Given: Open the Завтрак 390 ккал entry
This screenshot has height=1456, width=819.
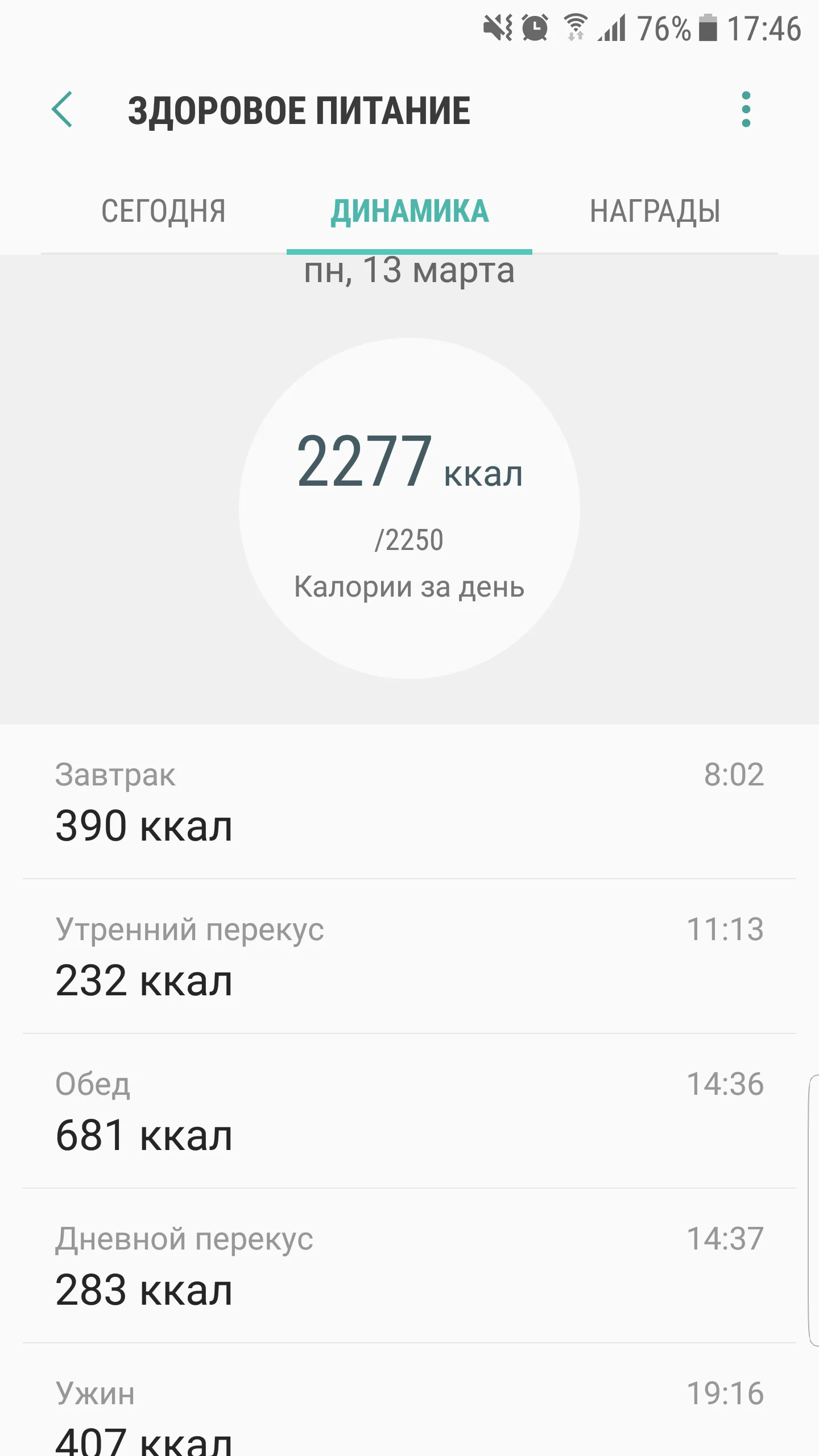Looking at the screenshot, I should pyautogui.click(x=409, y=802).
